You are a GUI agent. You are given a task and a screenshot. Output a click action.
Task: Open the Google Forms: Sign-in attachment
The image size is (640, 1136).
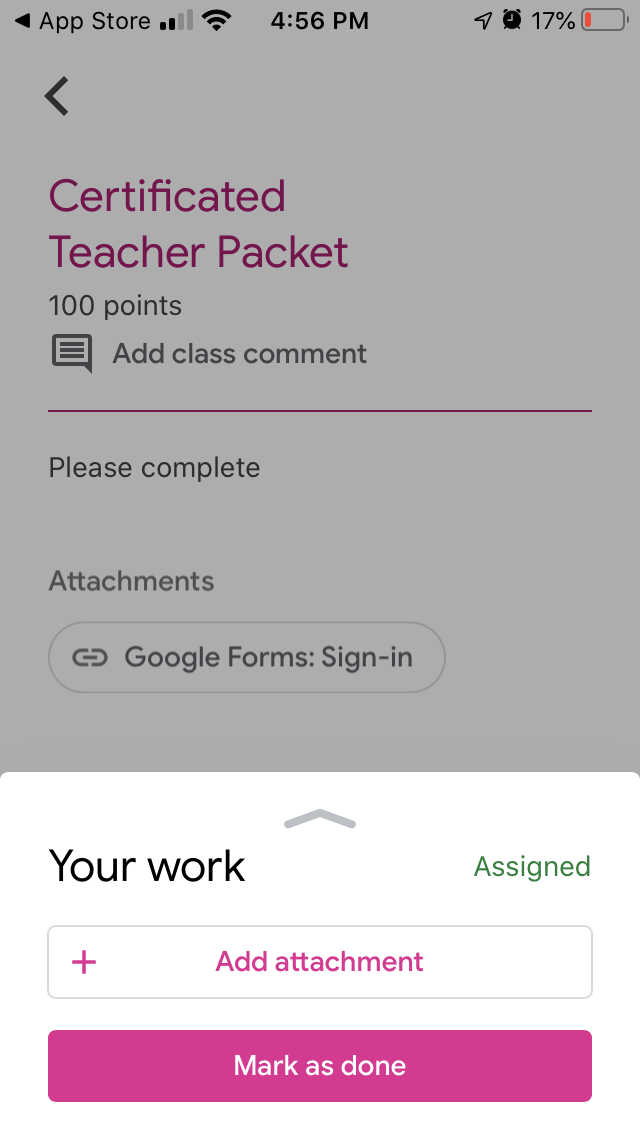pyautogui.click(x=246, y=657)
